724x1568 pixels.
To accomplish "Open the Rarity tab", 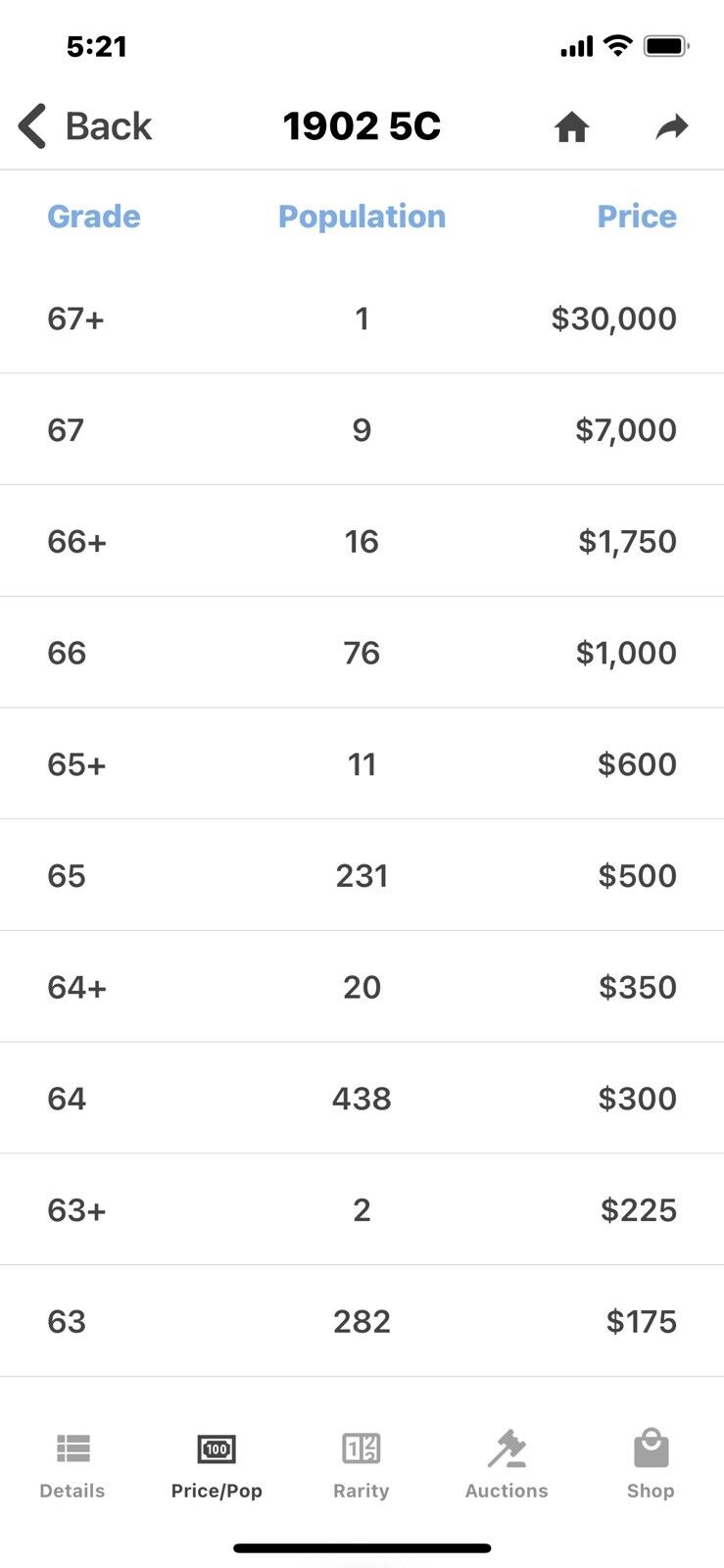I will click(x=361, y=1465).
